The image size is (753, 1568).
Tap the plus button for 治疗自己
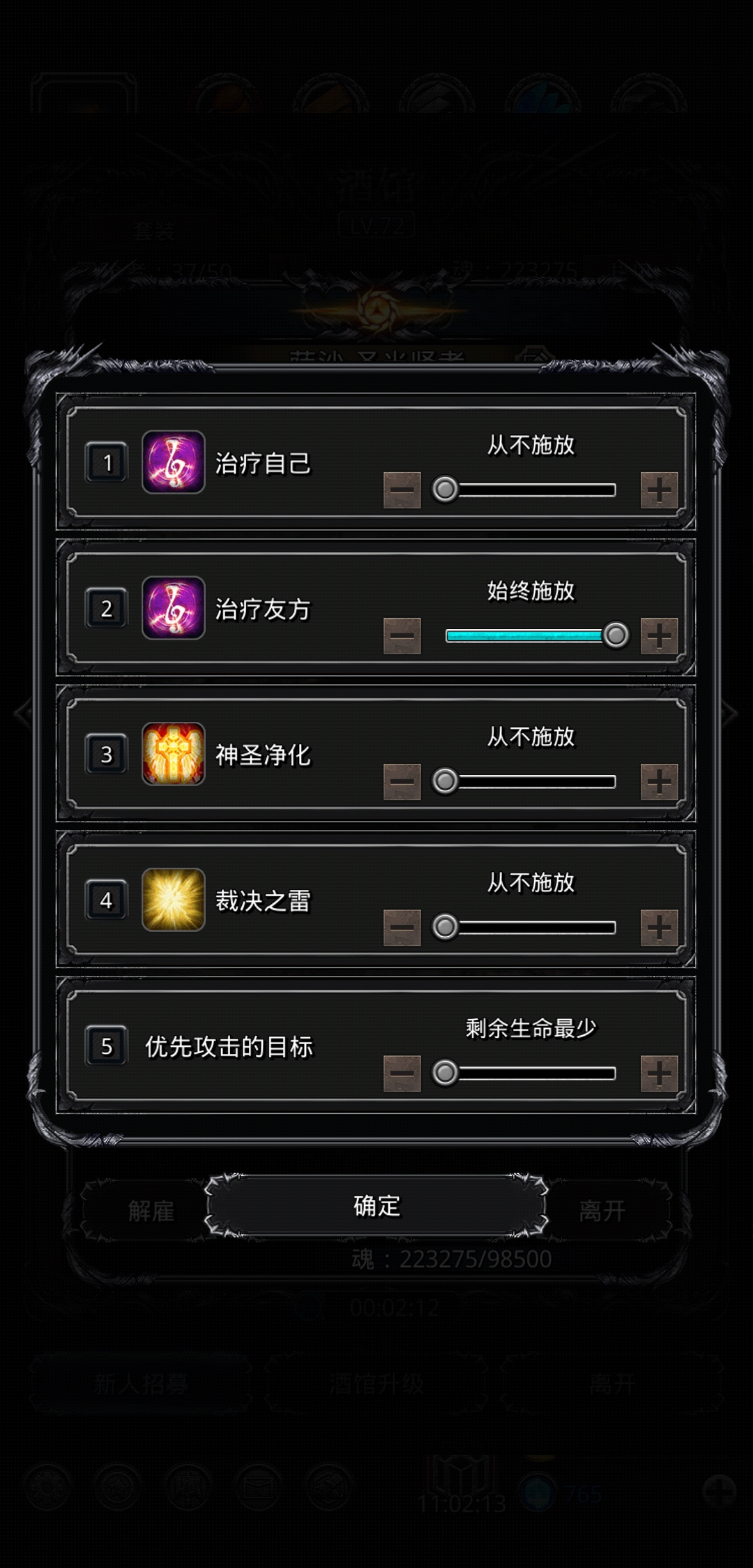click(x=659, y=490)
